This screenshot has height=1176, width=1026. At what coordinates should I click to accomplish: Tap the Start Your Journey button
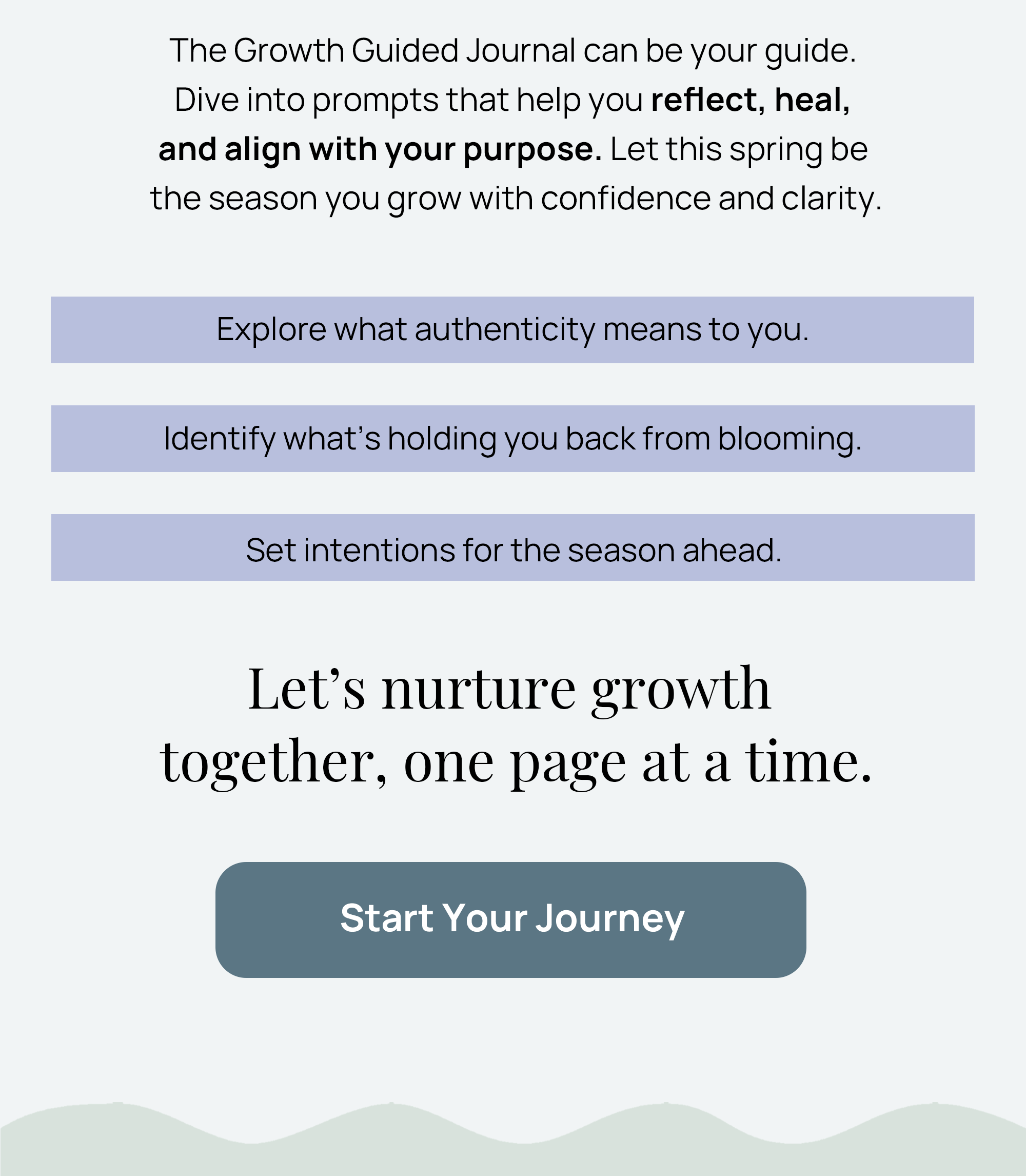coord(511,919)
